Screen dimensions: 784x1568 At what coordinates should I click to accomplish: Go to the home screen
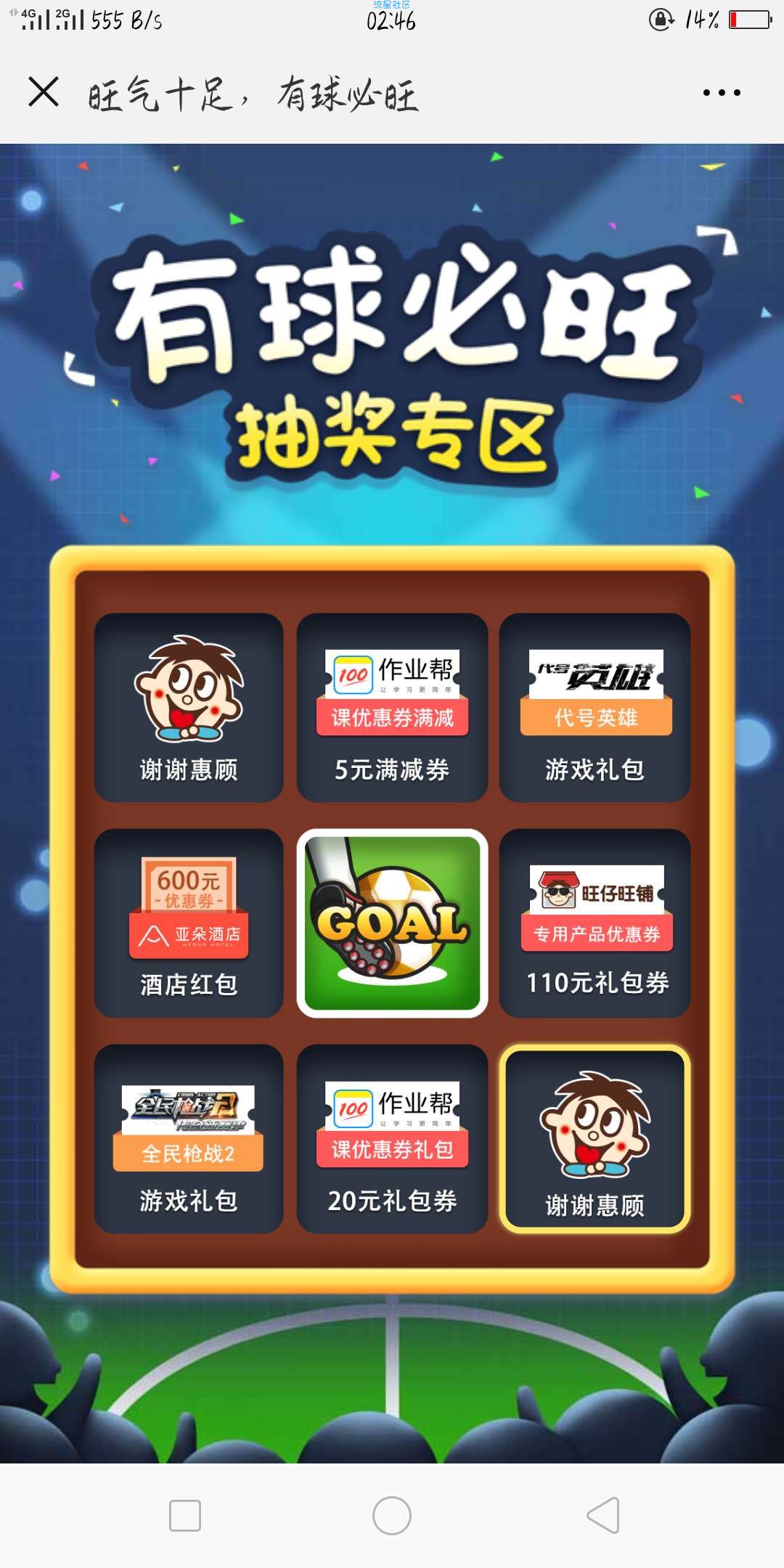(x=392, y=1515)
